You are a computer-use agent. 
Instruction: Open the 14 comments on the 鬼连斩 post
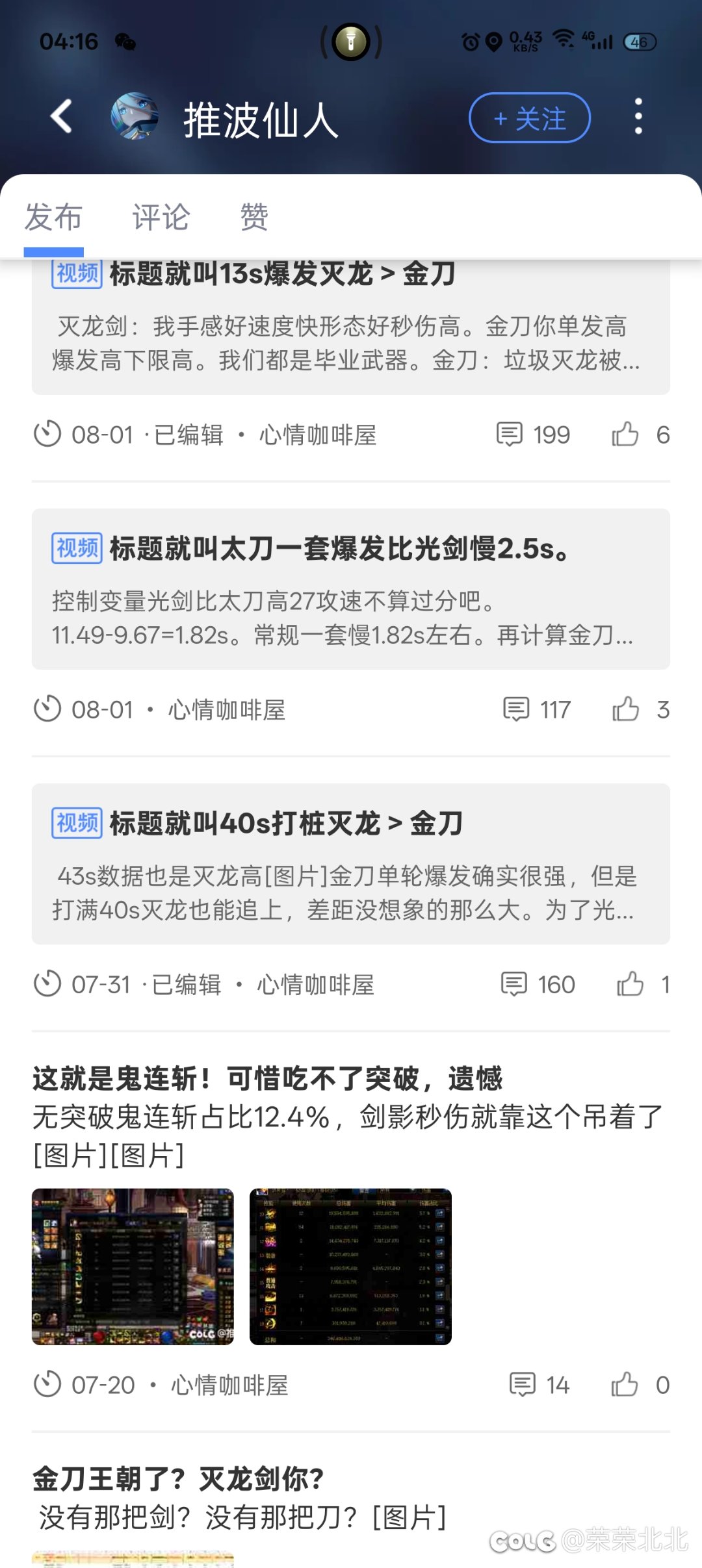(539, 1385)
